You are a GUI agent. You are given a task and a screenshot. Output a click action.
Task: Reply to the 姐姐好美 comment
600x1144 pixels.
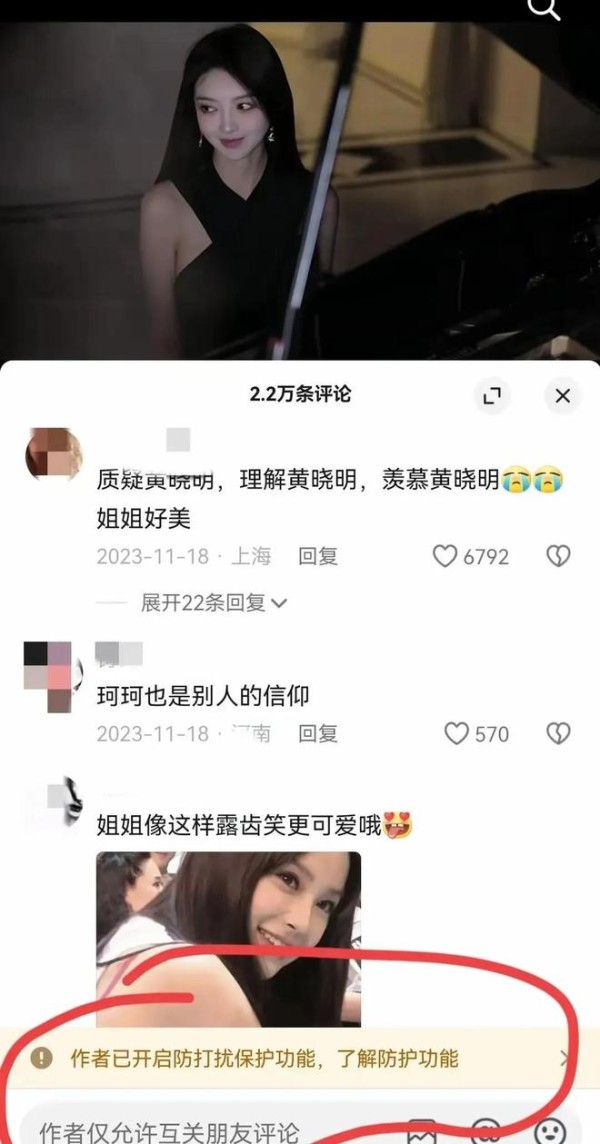coord(318,557)
